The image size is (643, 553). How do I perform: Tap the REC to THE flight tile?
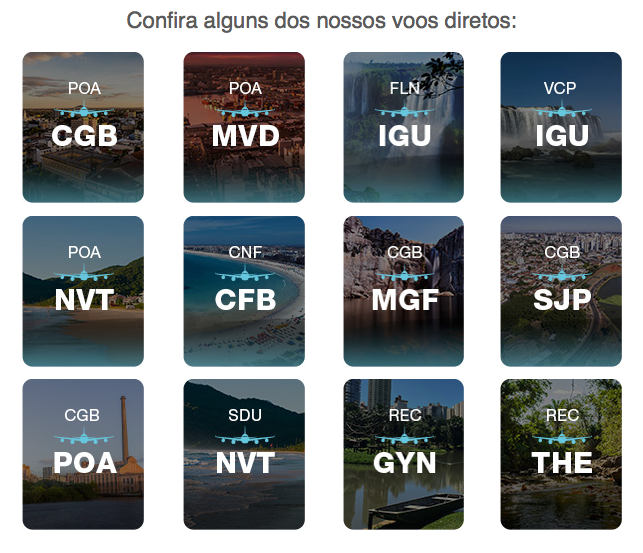(x=561, y=454)
